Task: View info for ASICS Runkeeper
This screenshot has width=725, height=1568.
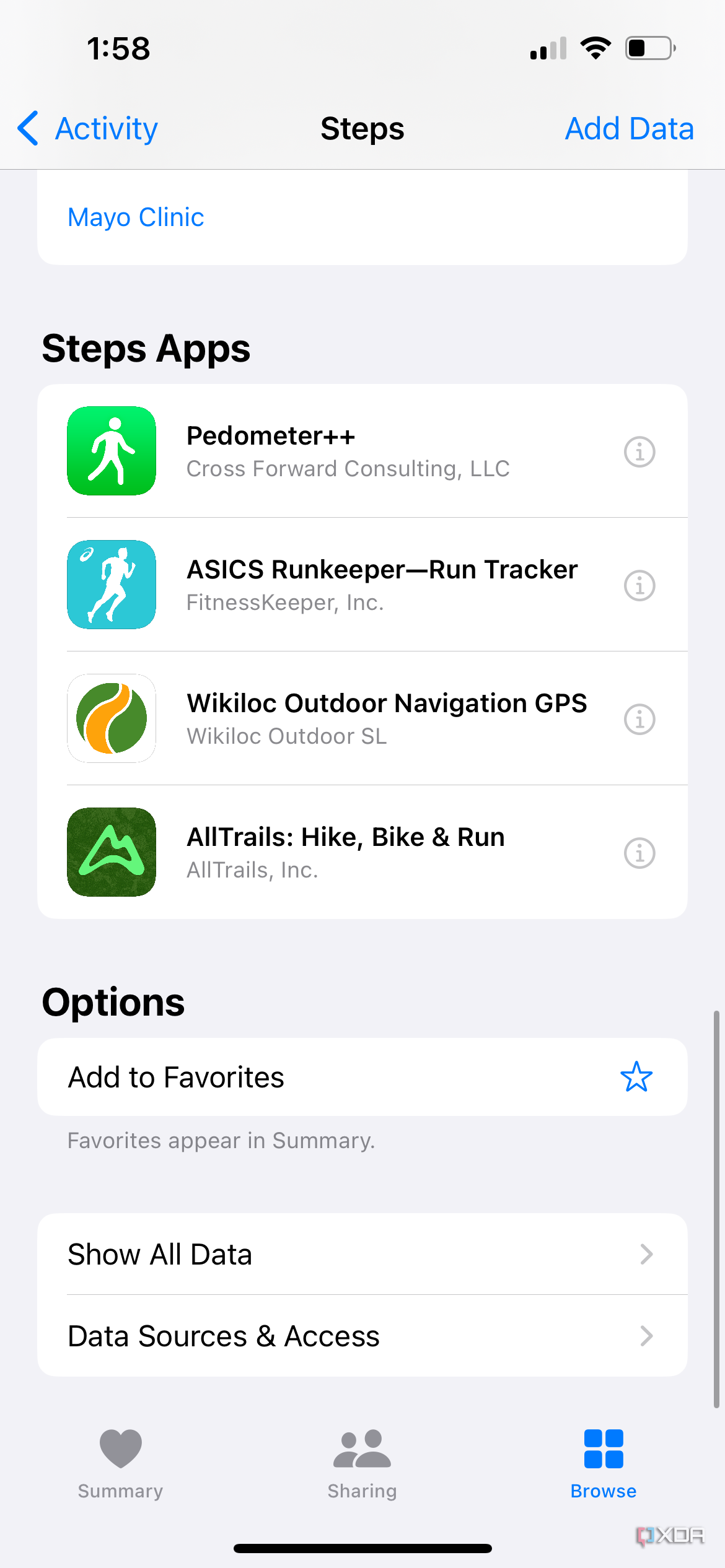Action: click(639, 585)
